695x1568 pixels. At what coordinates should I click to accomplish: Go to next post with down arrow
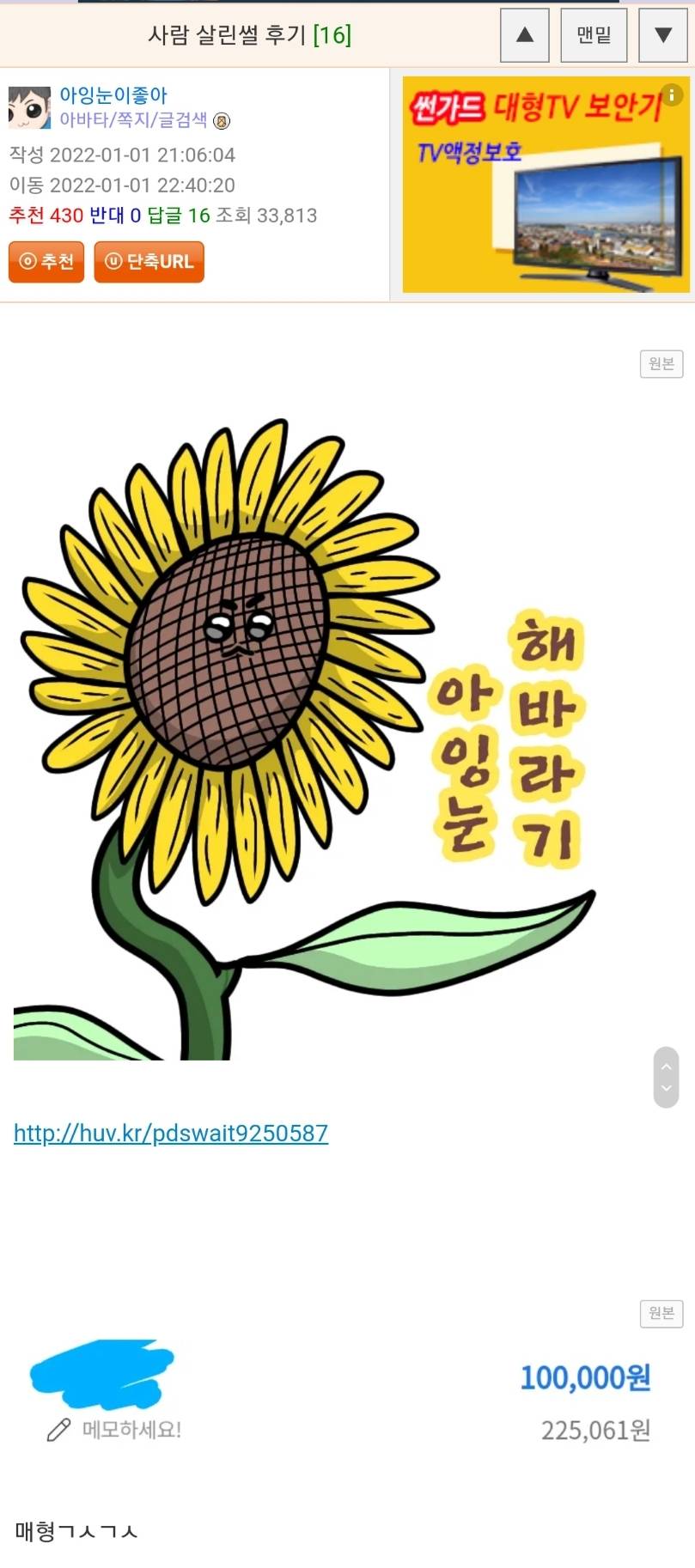point(662,35)
